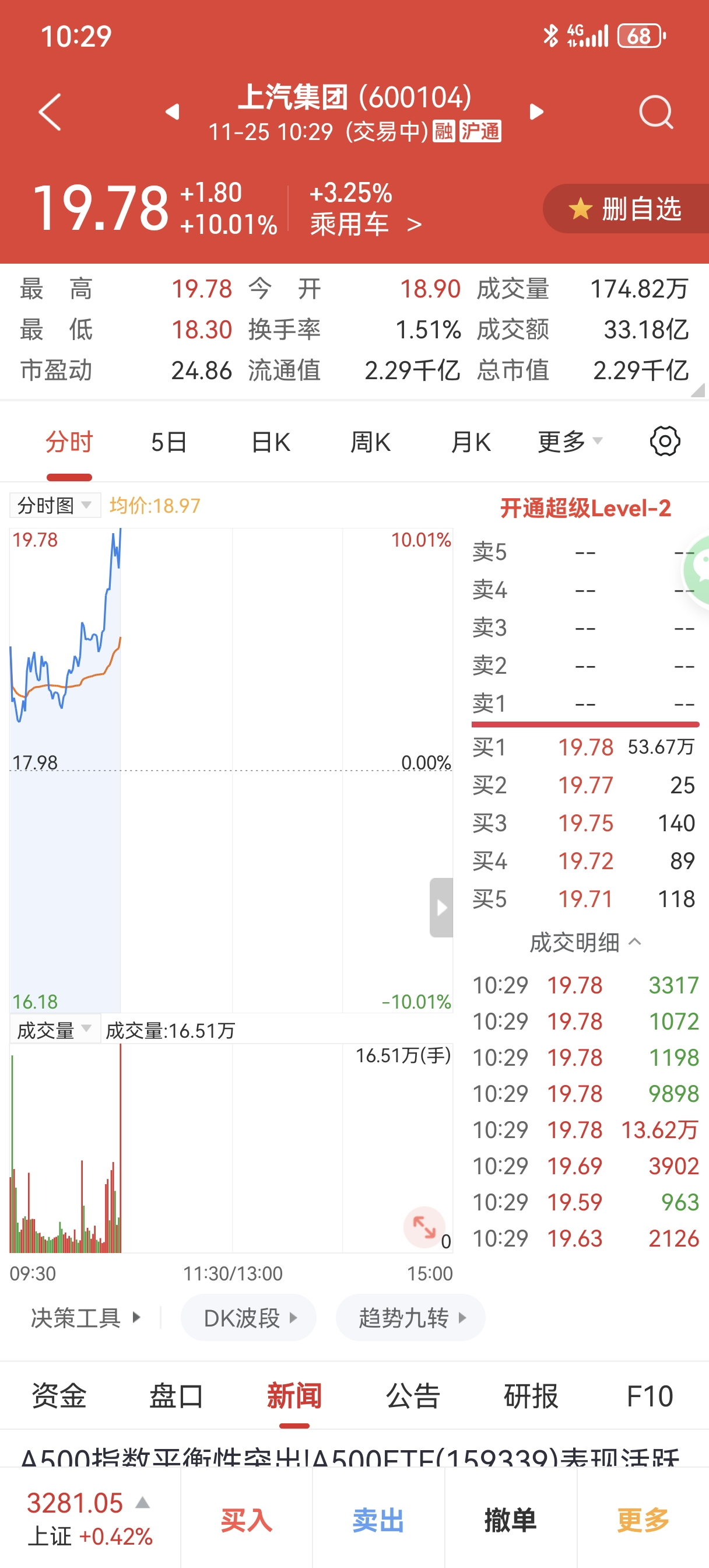The image size is (709, 1568).
Task: Select the 月K chart tab
Action: coord(471,442)
